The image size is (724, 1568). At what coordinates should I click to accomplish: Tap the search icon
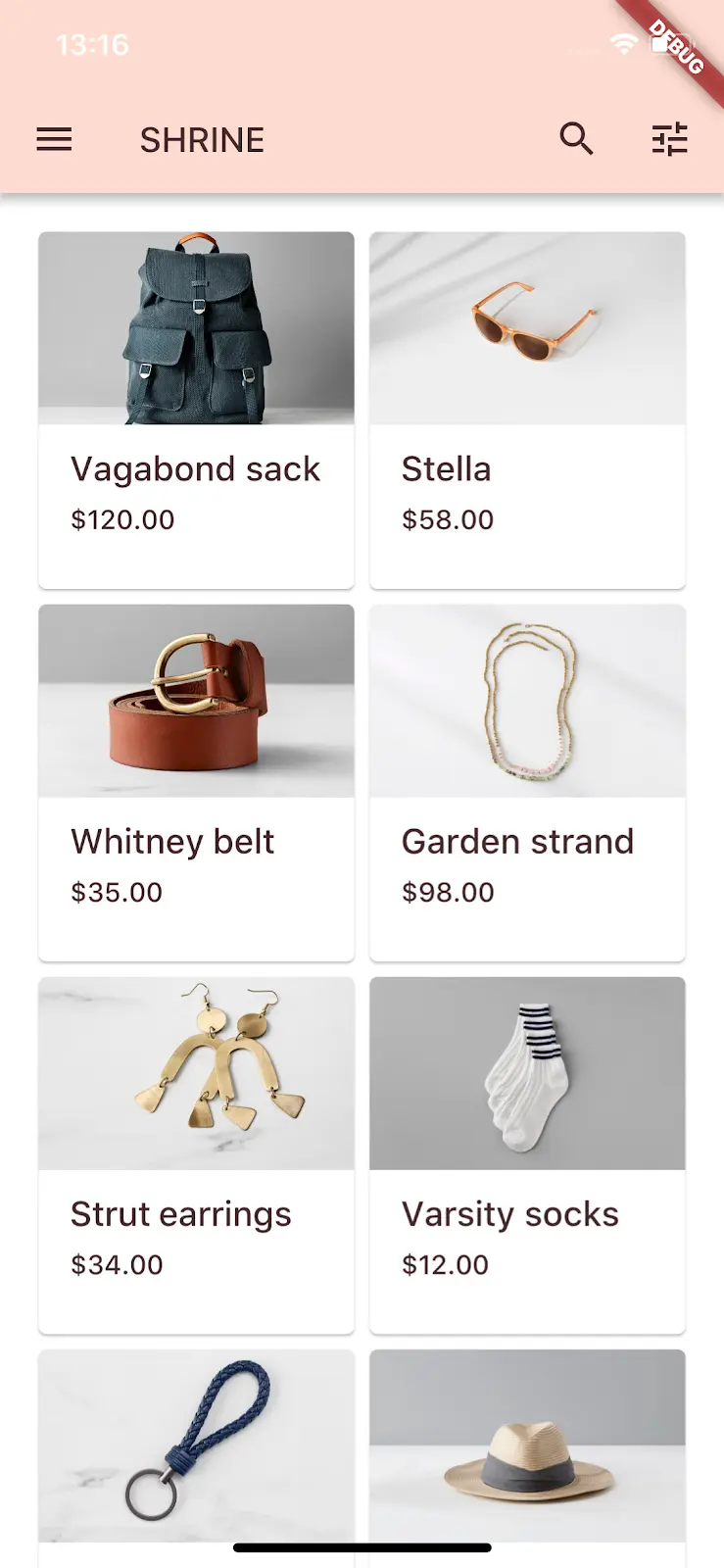point(576,139)
